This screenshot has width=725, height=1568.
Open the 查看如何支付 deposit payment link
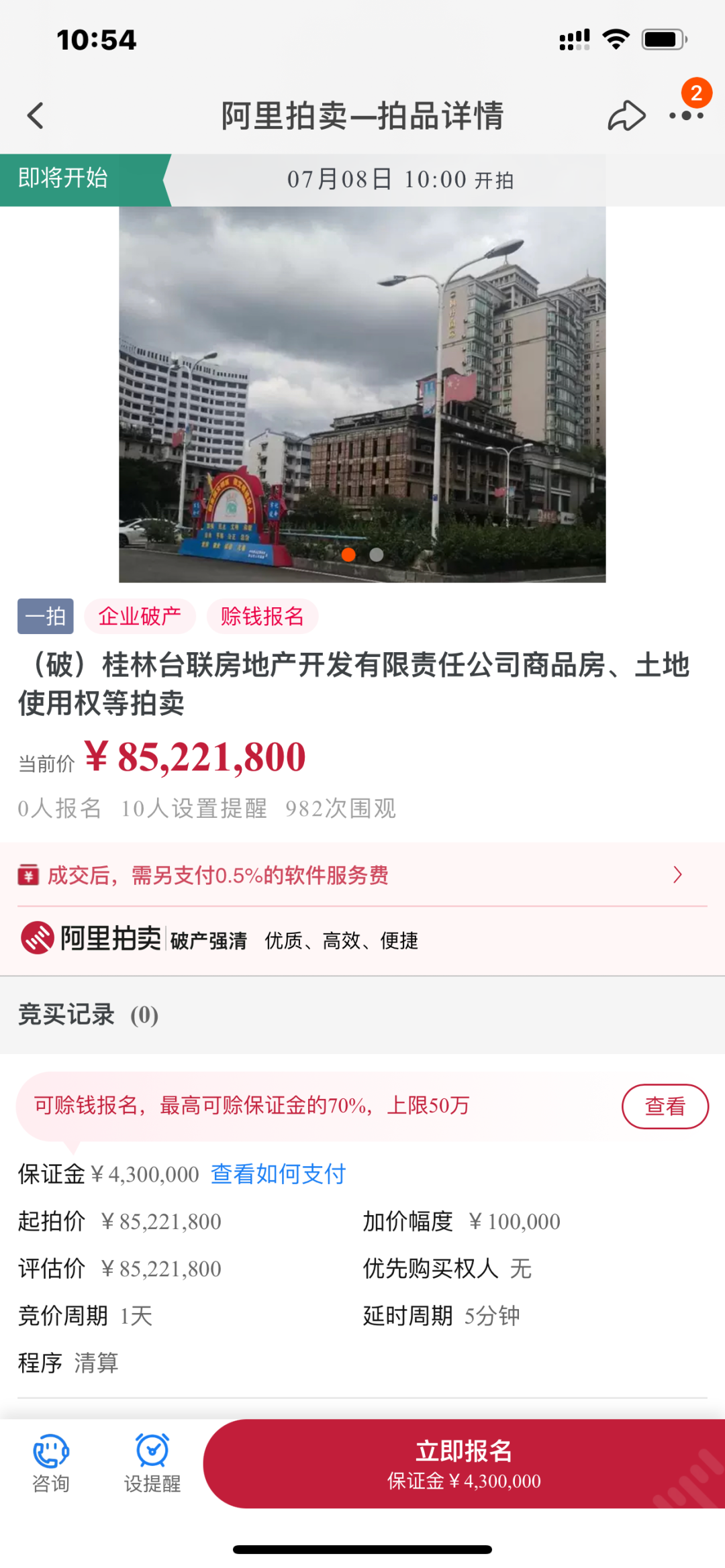tap(278, 1174)
